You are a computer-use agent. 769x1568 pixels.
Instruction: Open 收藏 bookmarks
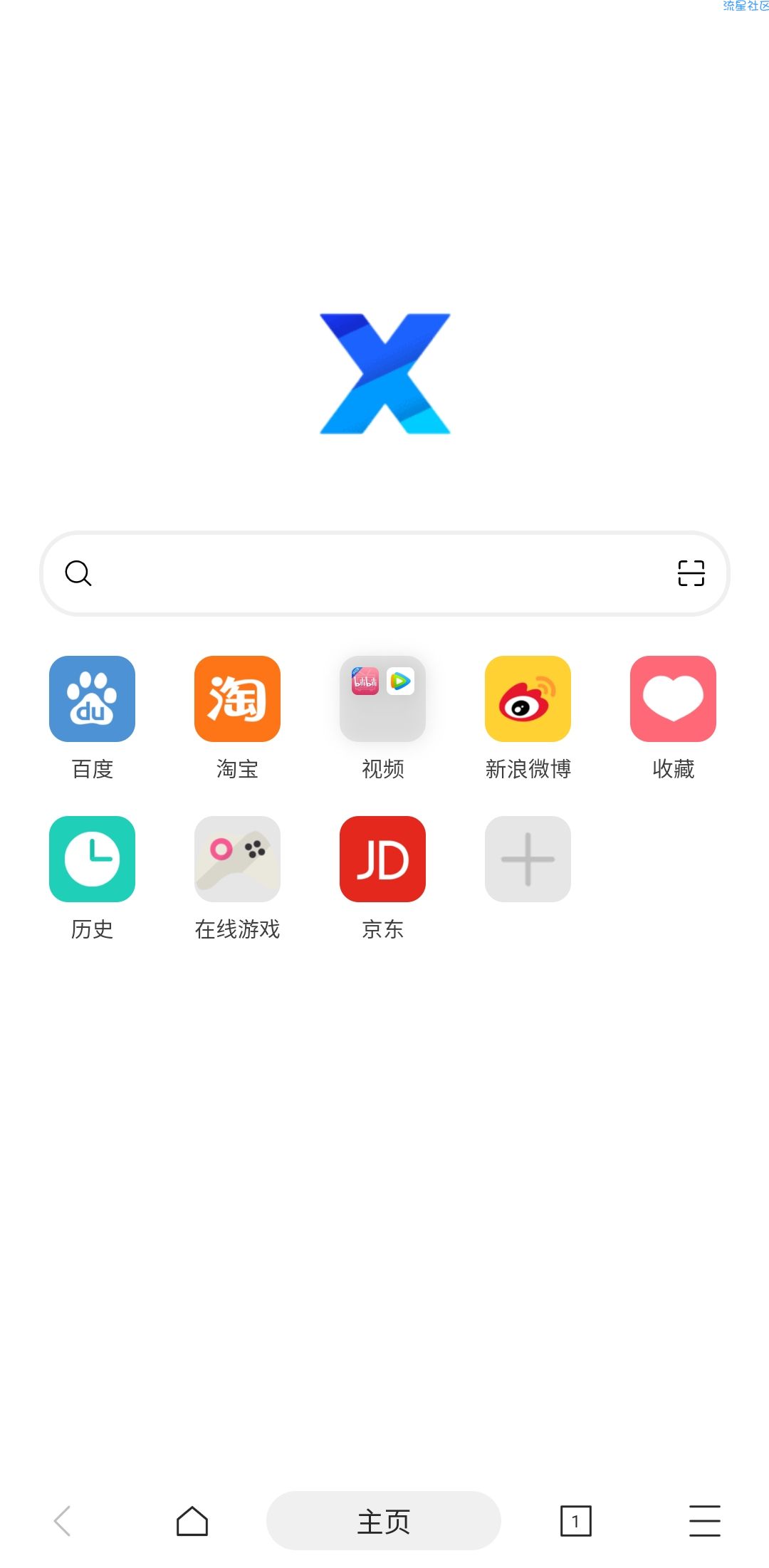(x=673, y=699)
